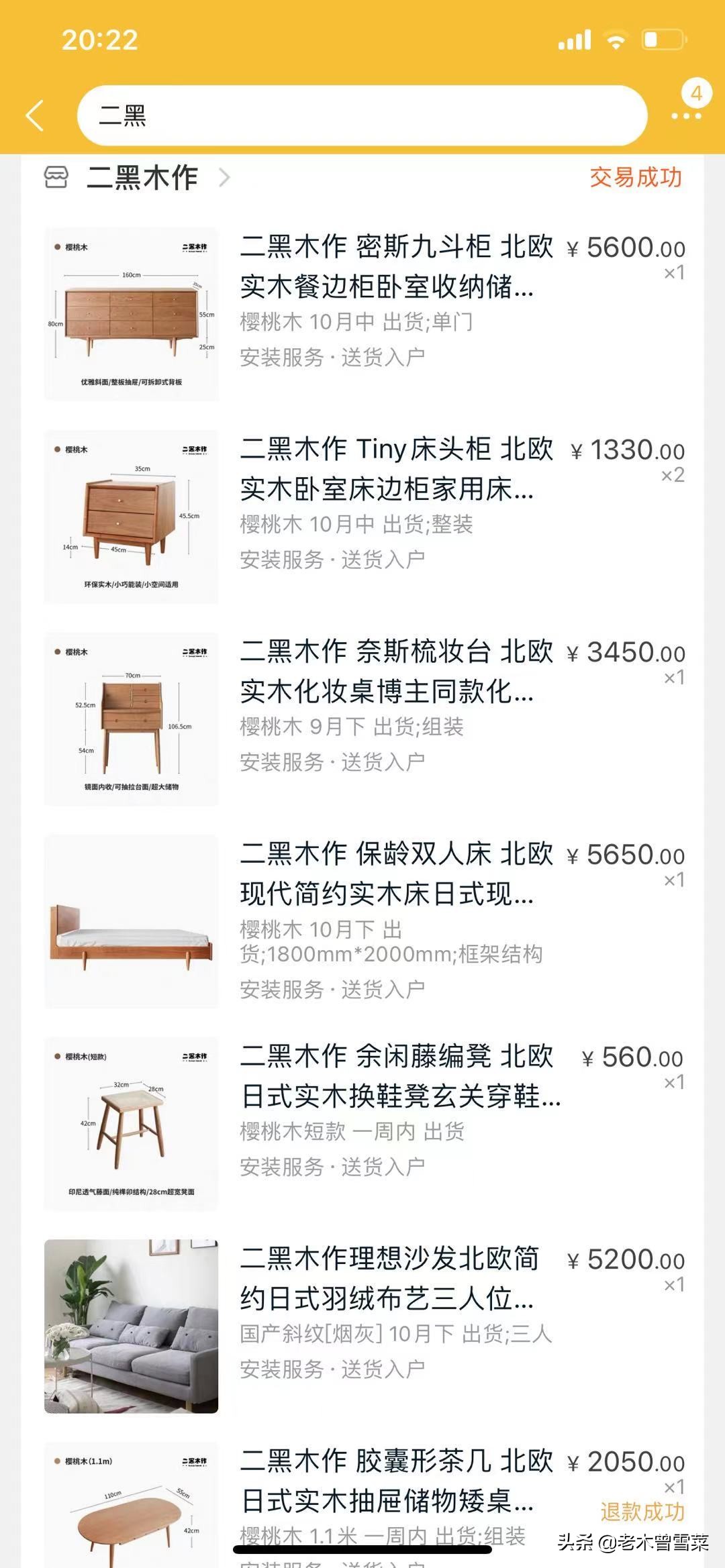
Task: Open the Wi-Fi status icon
Action: tap(614, 41)
